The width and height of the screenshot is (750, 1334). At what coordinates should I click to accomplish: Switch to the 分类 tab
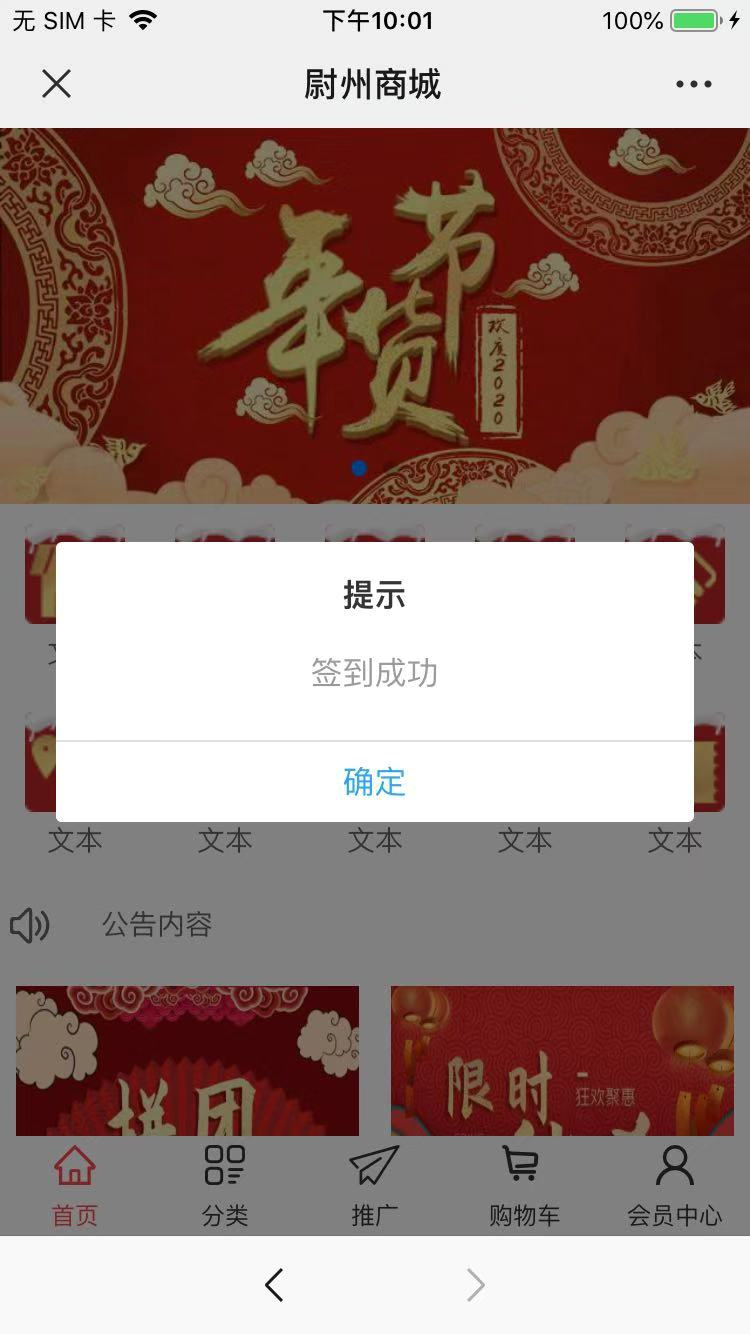[x=225, y=1186]
